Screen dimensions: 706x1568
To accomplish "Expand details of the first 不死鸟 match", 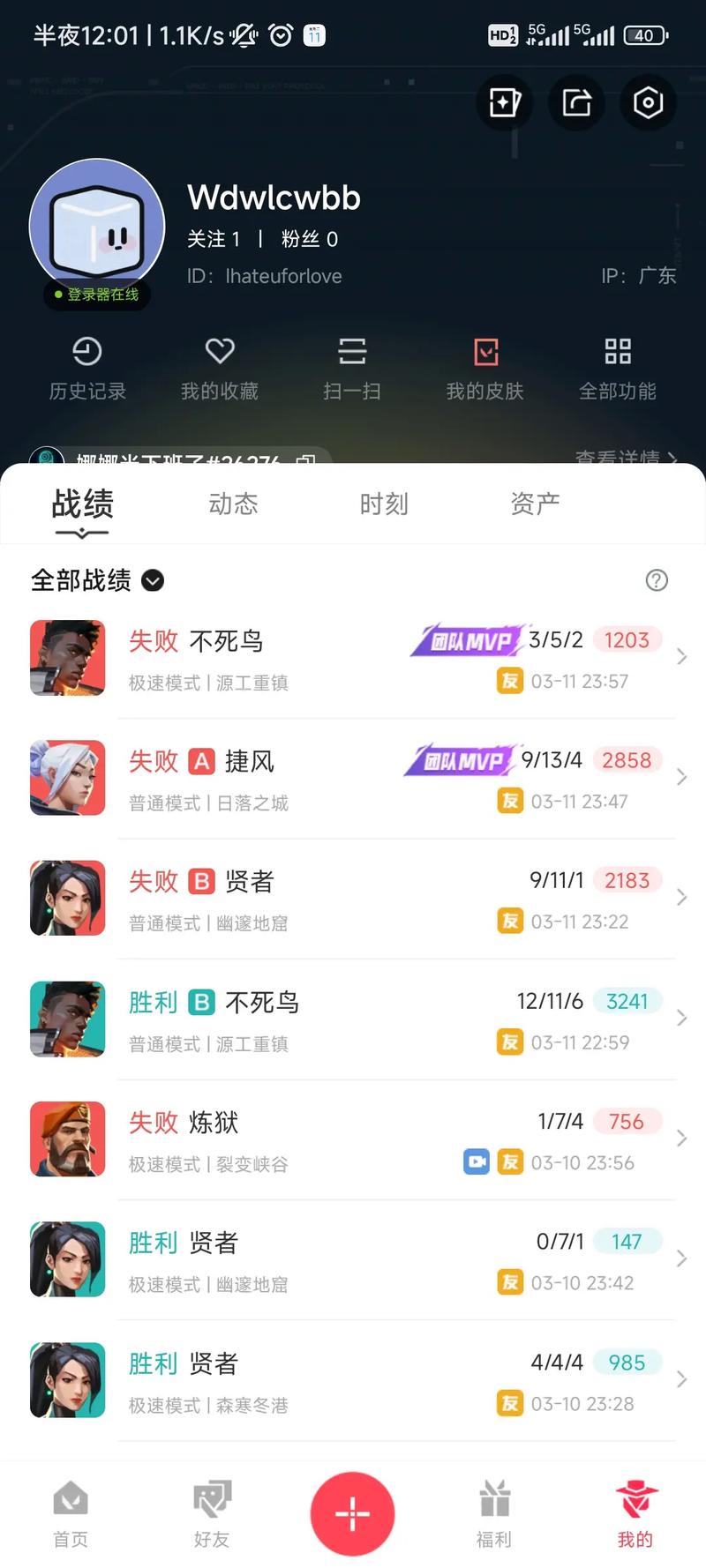I will coord(680,657).
